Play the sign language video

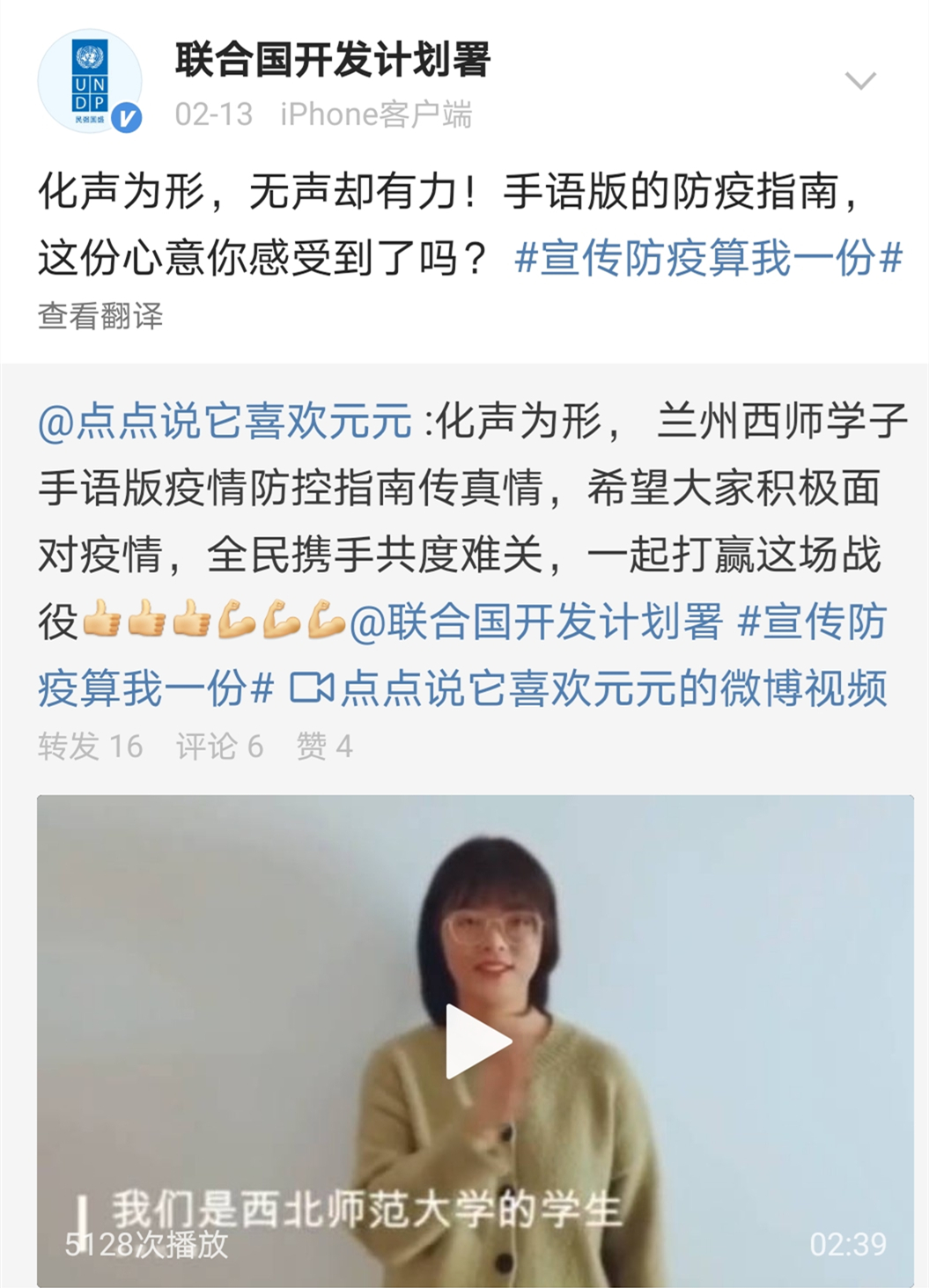(476, 1041)
